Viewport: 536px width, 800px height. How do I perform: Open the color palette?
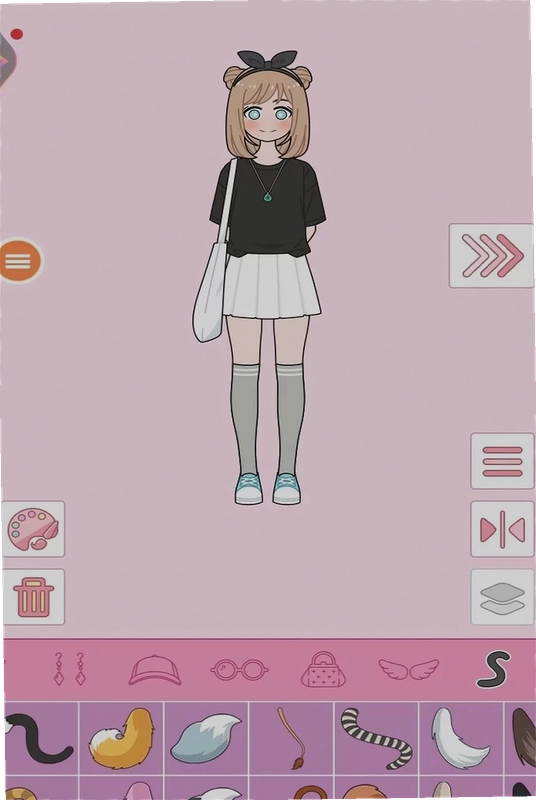tap(34, 529)
